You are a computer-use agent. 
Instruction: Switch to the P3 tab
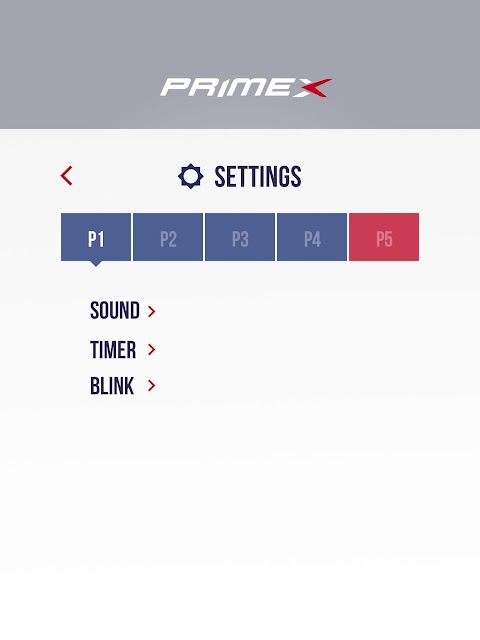(x=240, y=237)
